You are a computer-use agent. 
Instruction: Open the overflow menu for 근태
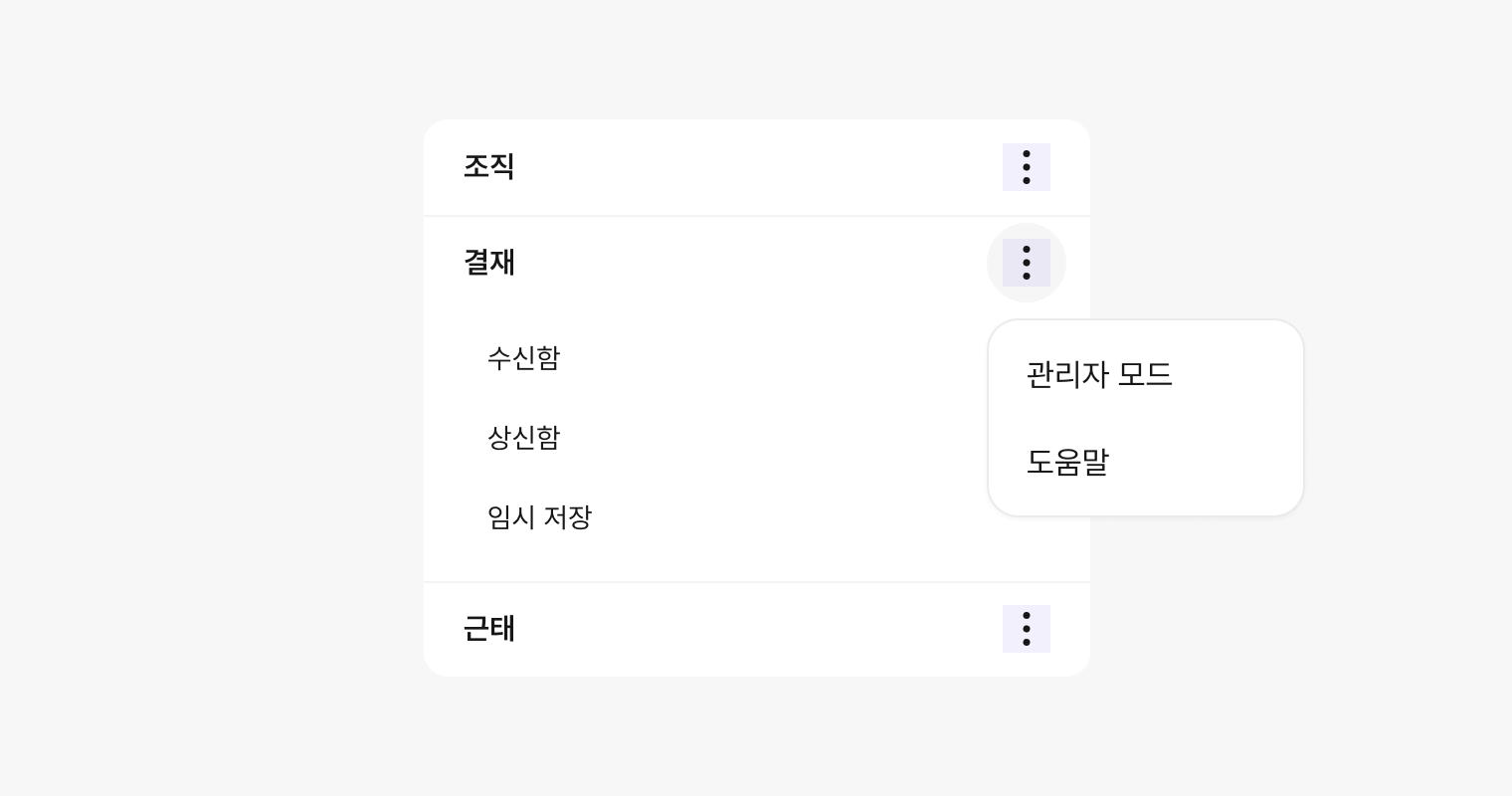[x=1026, y=629]
